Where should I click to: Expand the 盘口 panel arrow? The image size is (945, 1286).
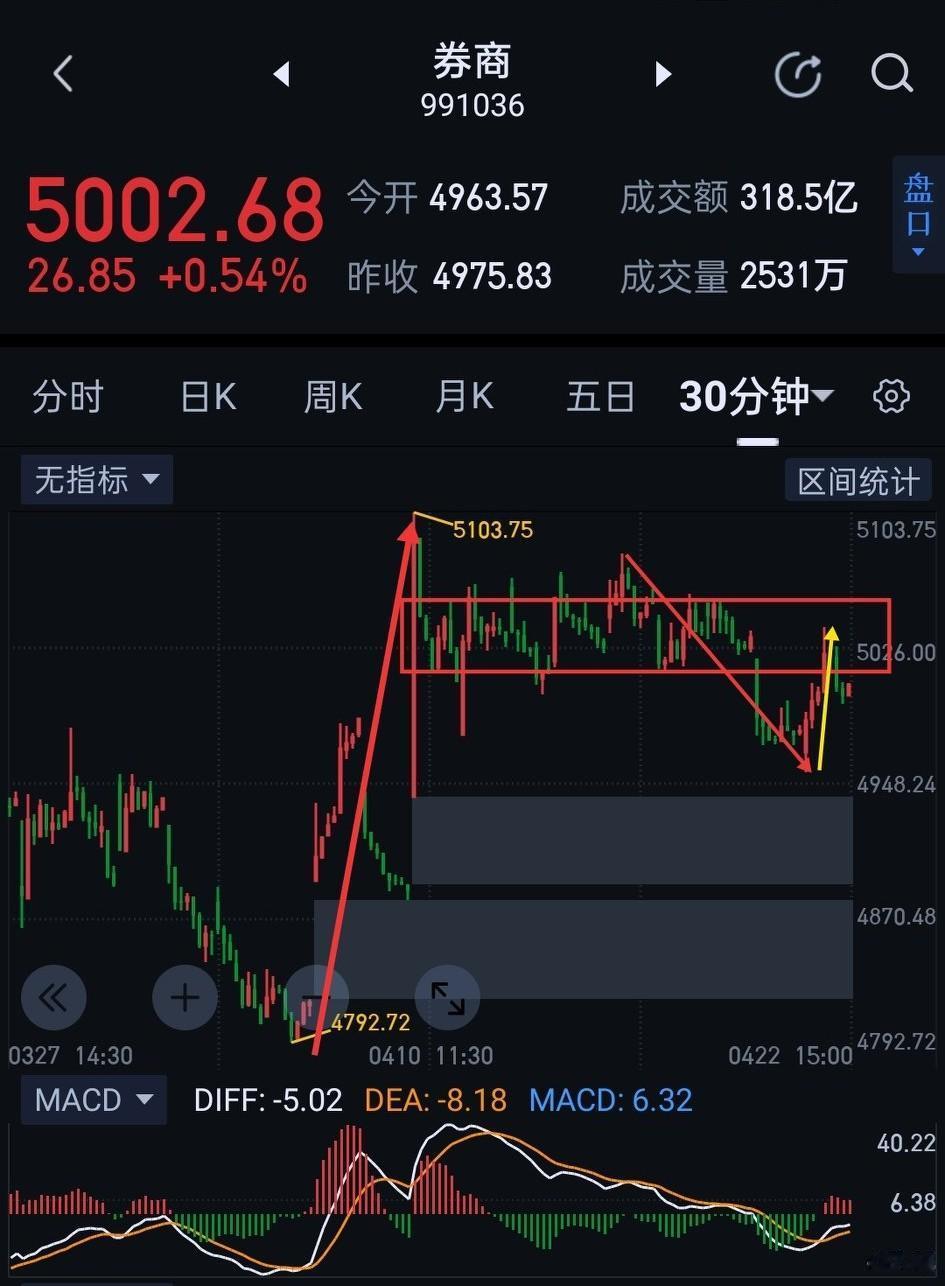(917, 252)
